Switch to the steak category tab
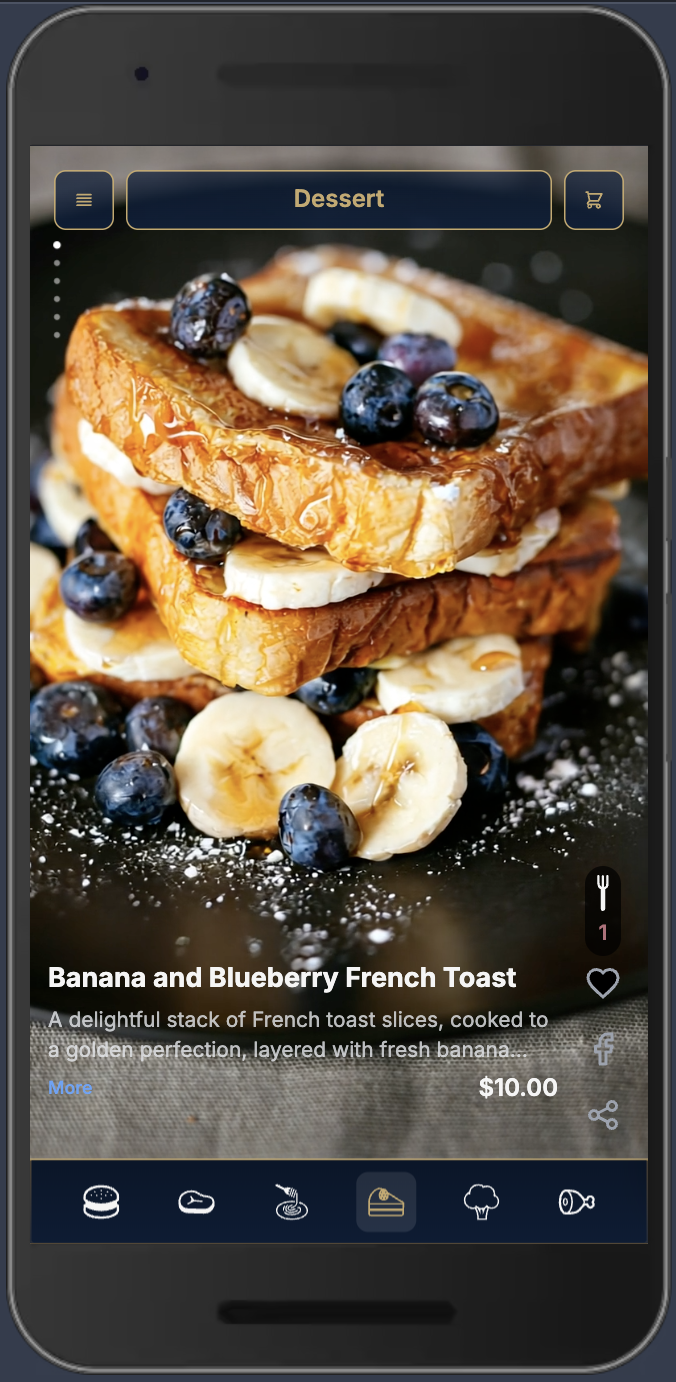Viewport: 676px width, 1382px height. 196,1202
